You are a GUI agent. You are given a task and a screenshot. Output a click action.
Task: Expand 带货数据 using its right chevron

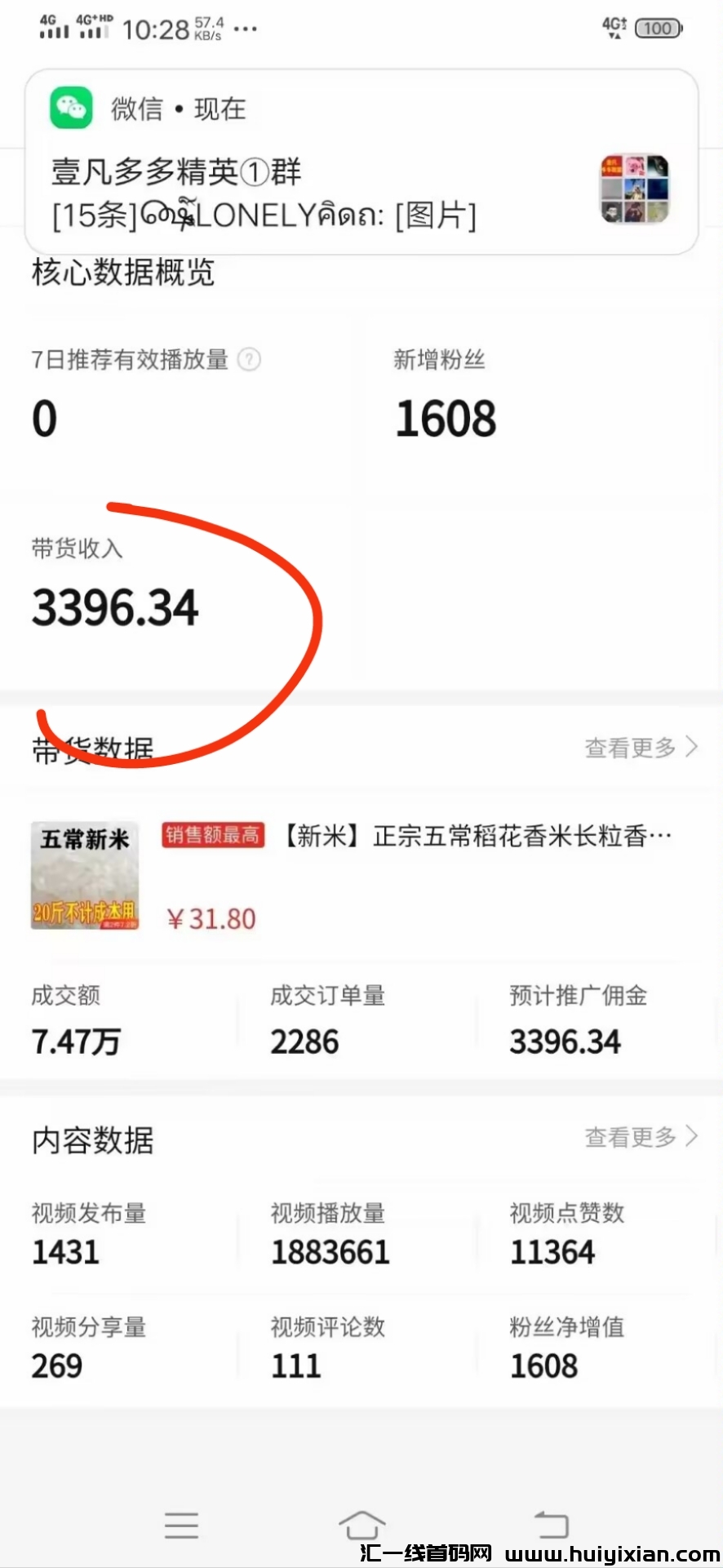tap(693, 746)
